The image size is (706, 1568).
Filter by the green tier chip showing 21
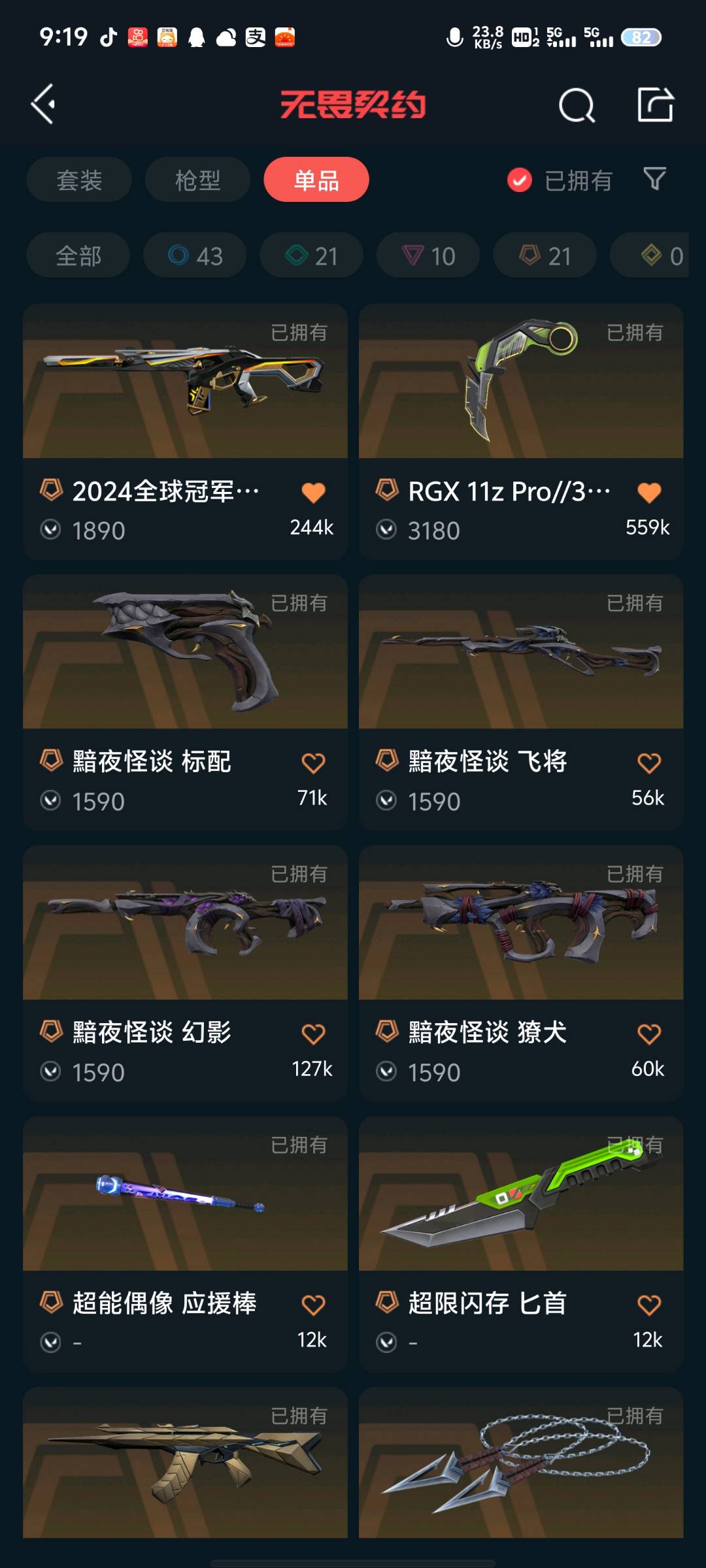pyautogui.click(x=312, y=255)
